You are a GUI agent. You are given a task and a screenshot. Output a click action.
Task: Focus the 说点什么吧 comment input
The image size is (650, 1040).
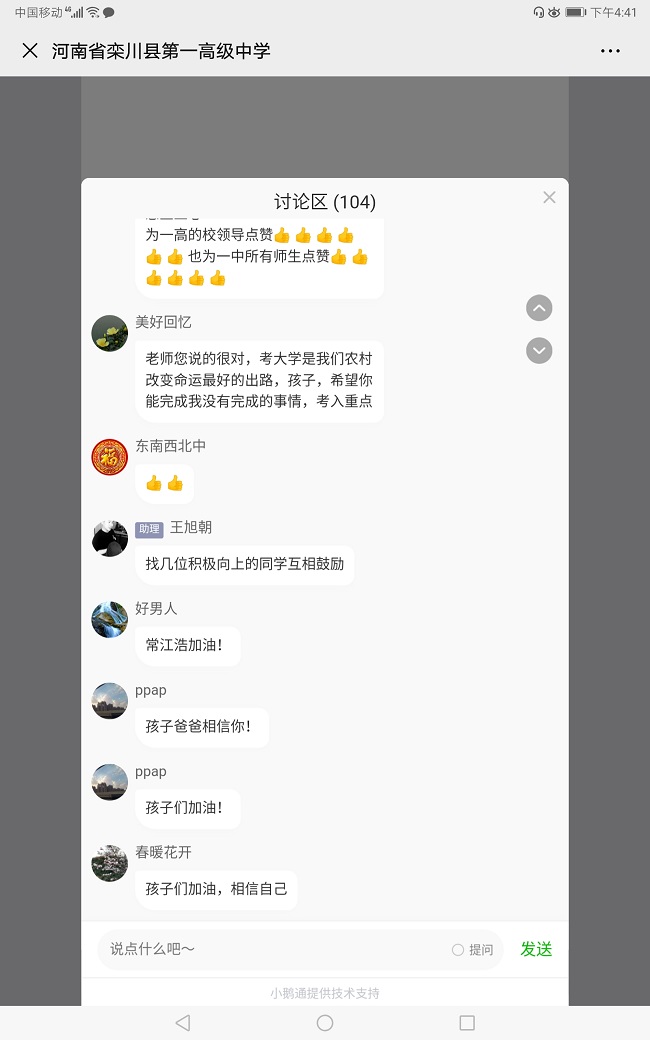point(270,949)
